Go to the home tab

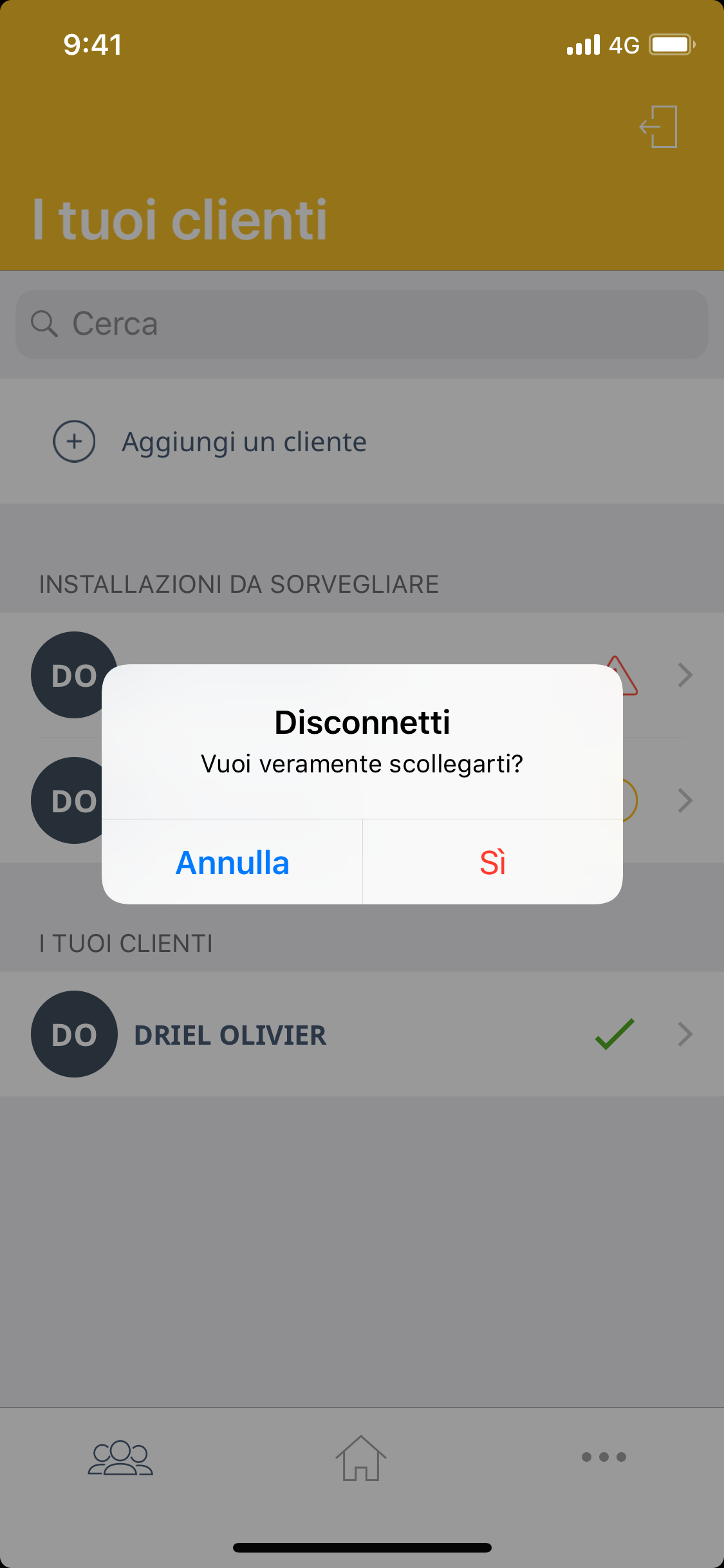coord(361,1458)
